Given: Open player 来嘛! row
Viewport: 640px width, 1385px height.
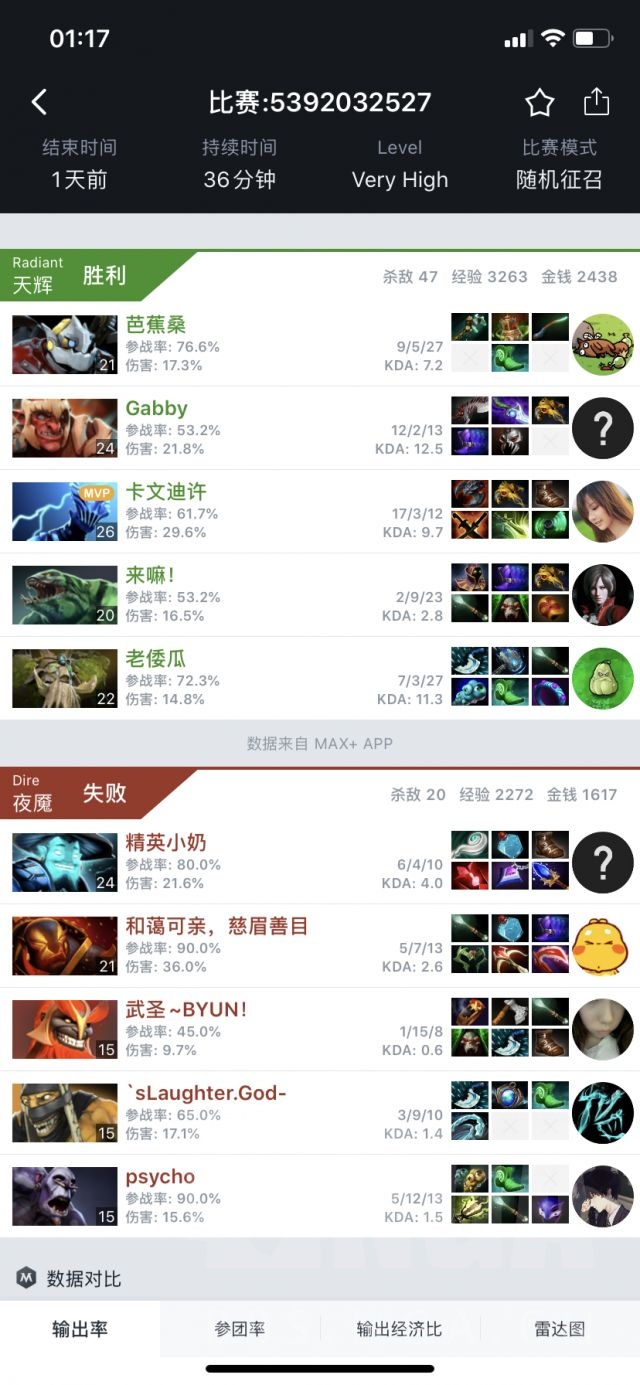Looking at the screenshot, I should [320, 595].
